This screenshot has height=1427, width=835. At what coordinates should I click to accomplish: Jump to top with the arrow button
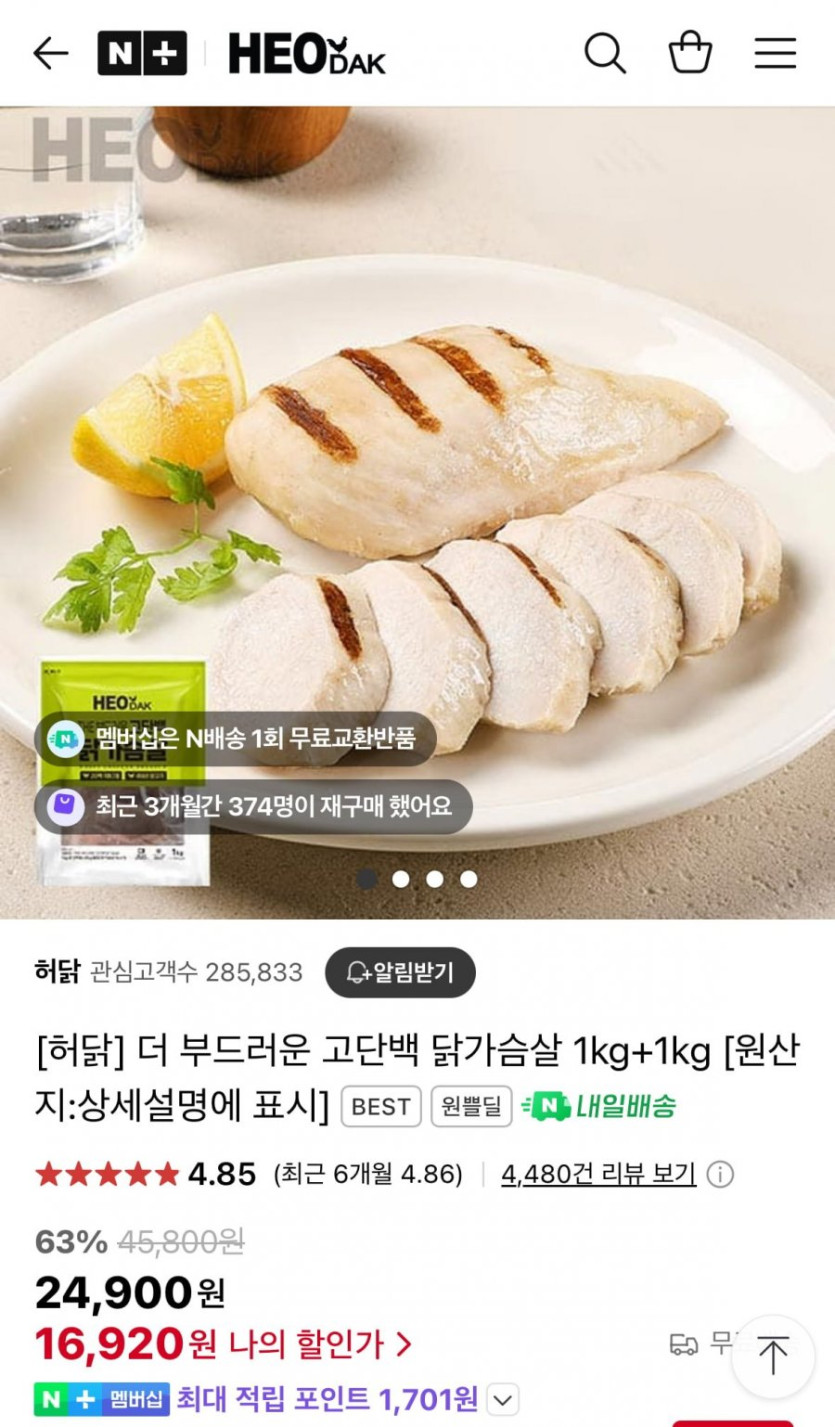tap(773, 1356)
